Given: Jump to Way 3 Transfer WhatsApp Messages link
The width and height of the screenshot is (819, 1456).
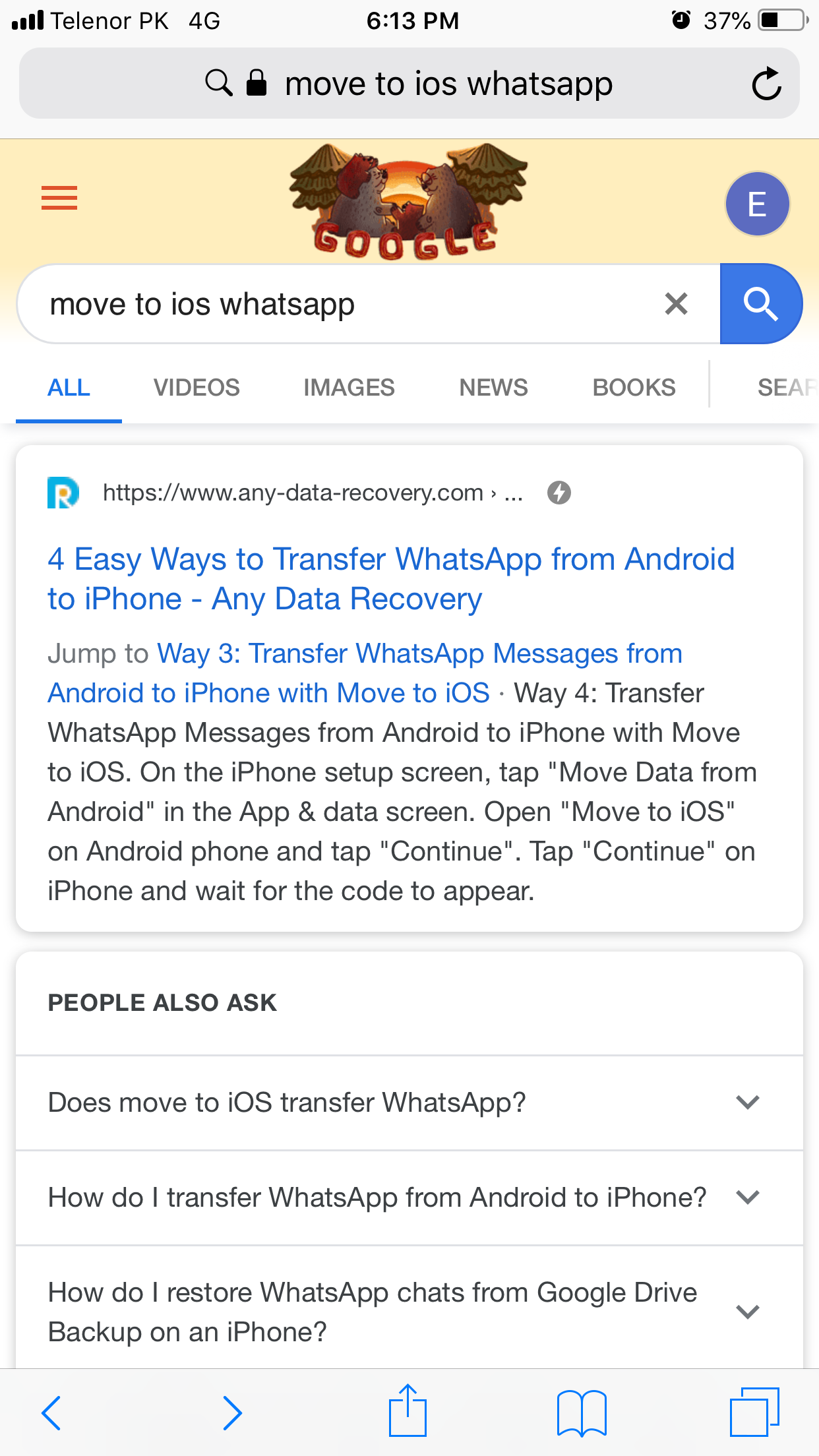Looking at the screenshot, I should click(x=365, y=673).
